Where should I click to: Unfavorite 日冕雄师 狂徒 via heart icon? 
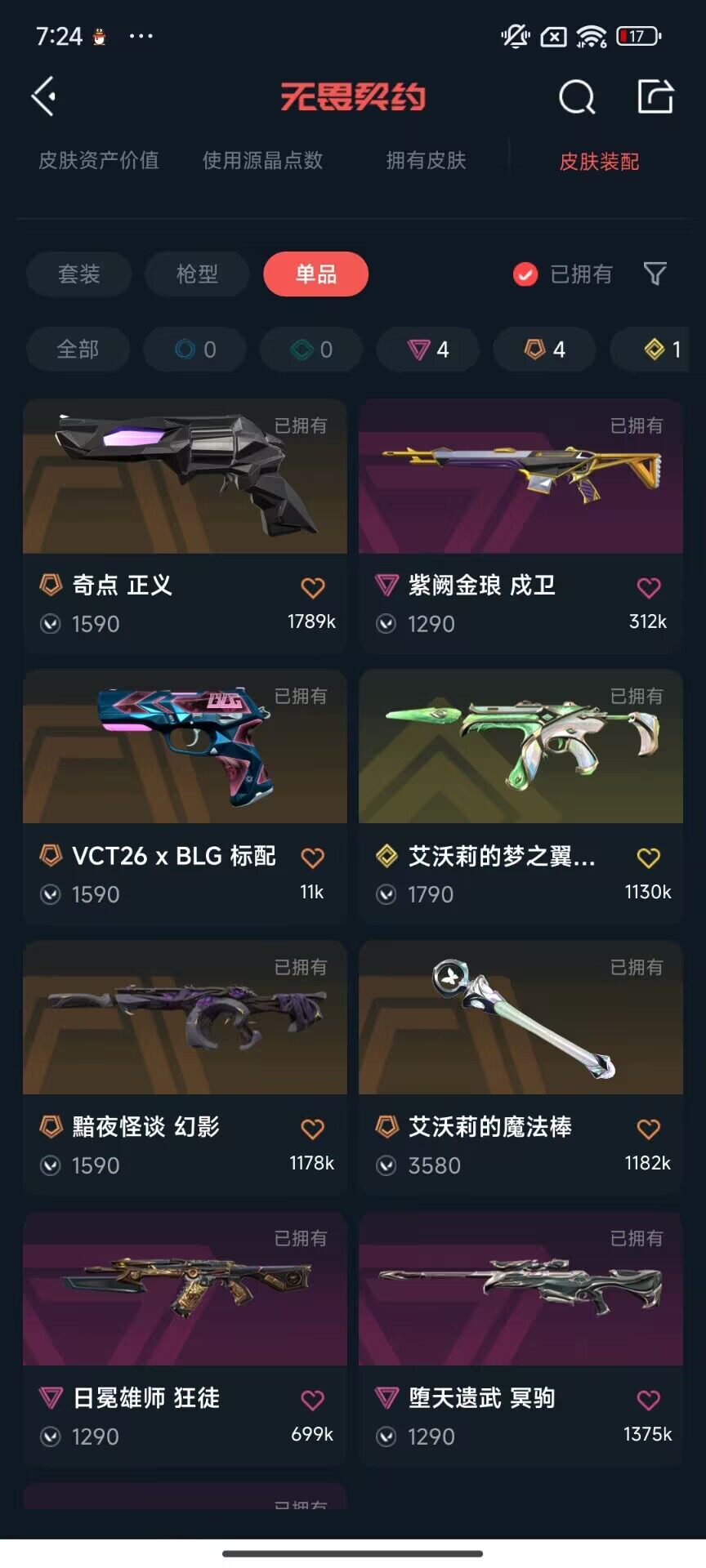(311, 1398)
